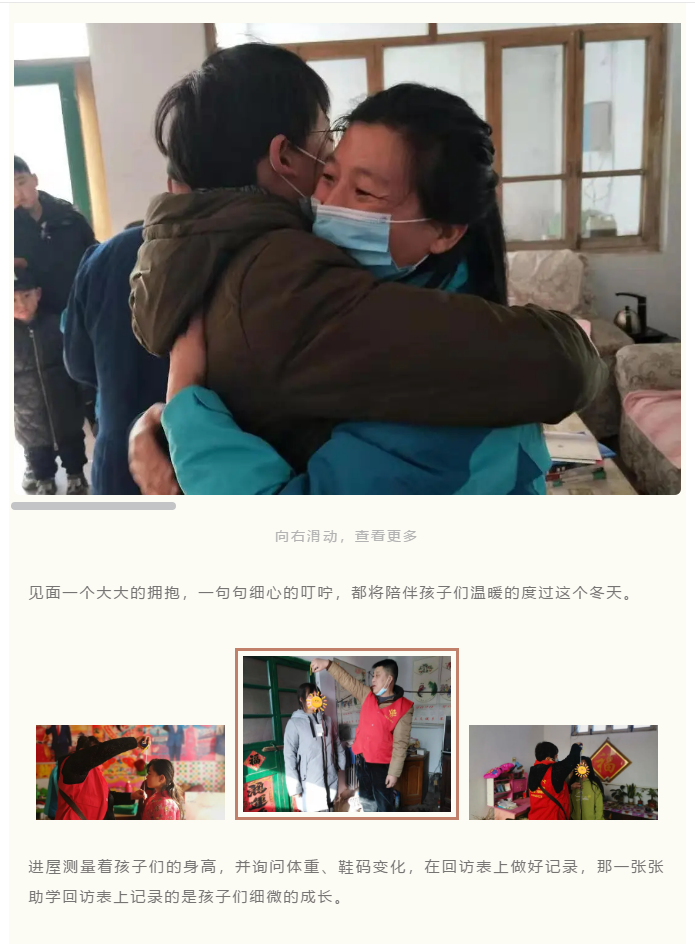Tap the gallery scroll indicator bar
The width and height of the screenshot is (695, 944).
[x=94, y=506]
